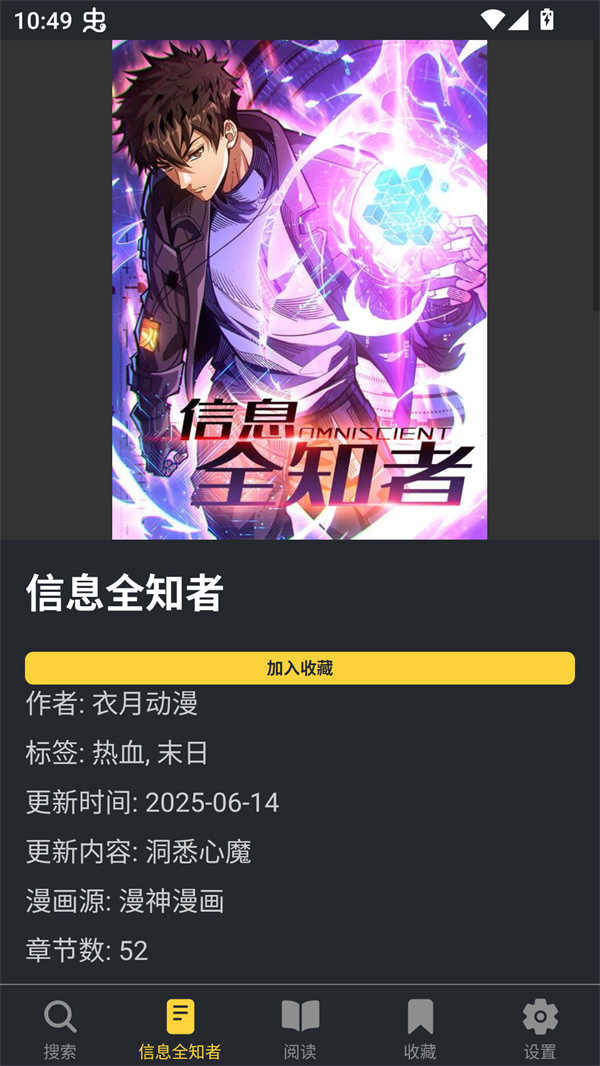The height and width of the screenshot is (1066, 600).
Task: Switch to the 搜索 tab
Action: pyautogui.click(x=60, y=1028)
